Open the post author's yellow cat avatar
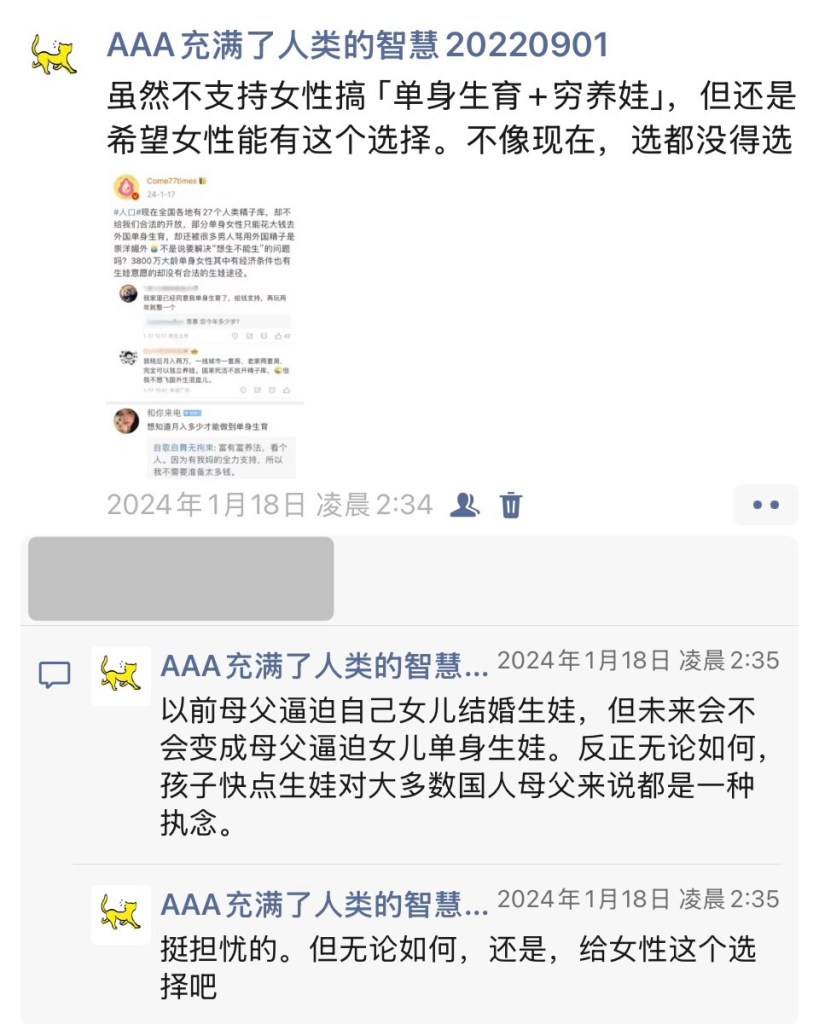 pos(54,54)
